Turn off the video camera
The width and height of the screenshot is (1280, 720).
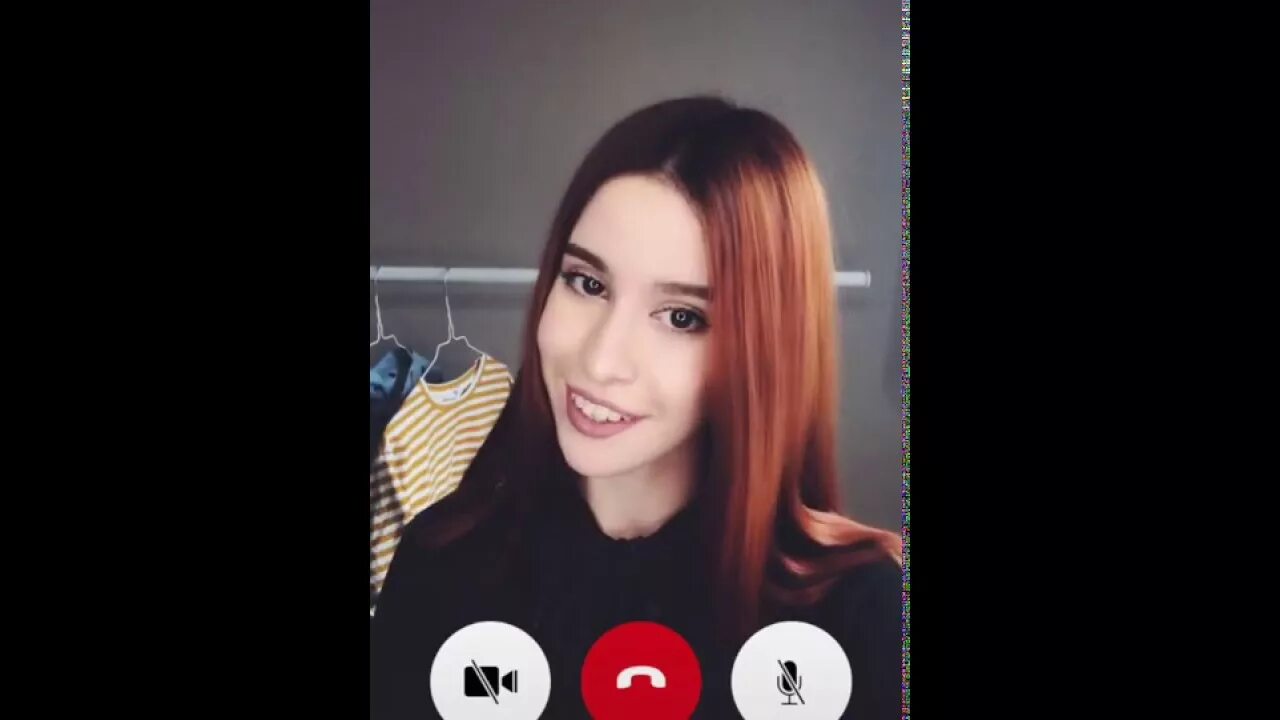pyautogui.click(x=490, y=678)
